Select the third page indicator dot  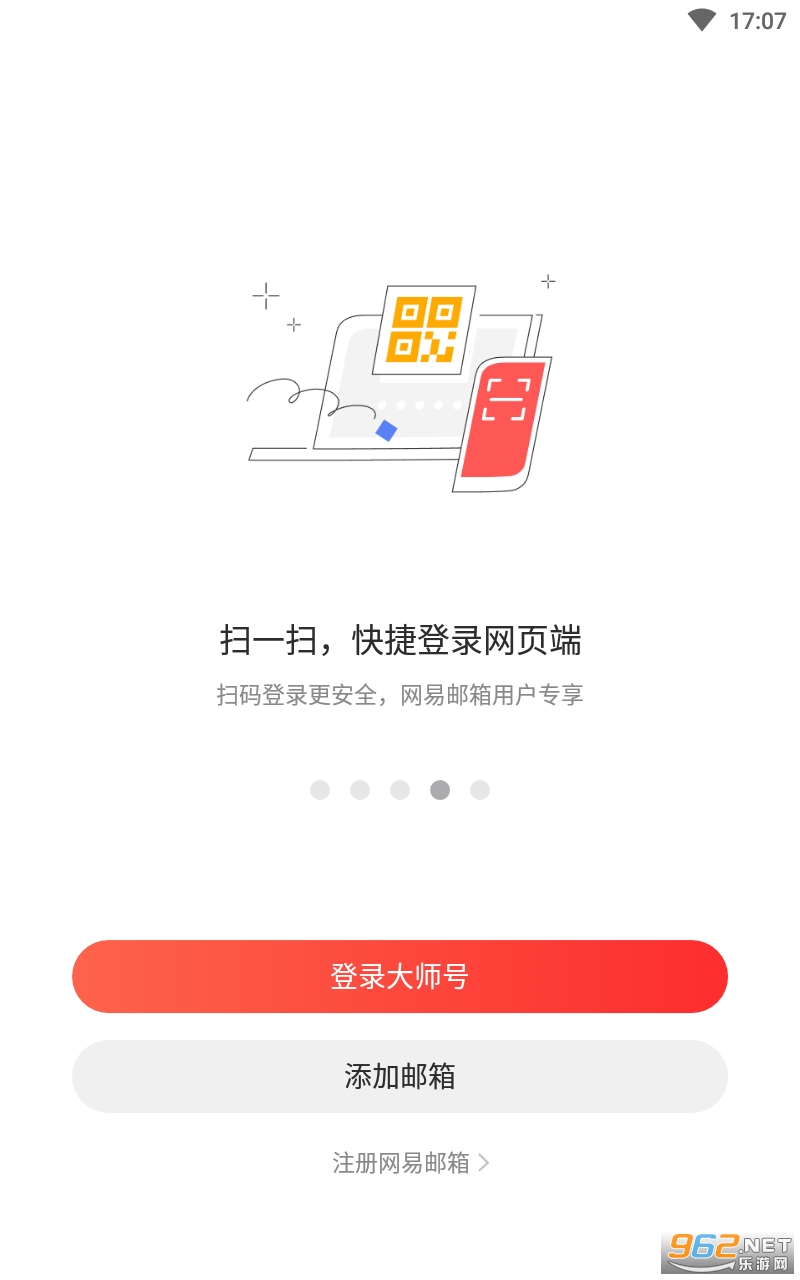click(x=400, y=790)
